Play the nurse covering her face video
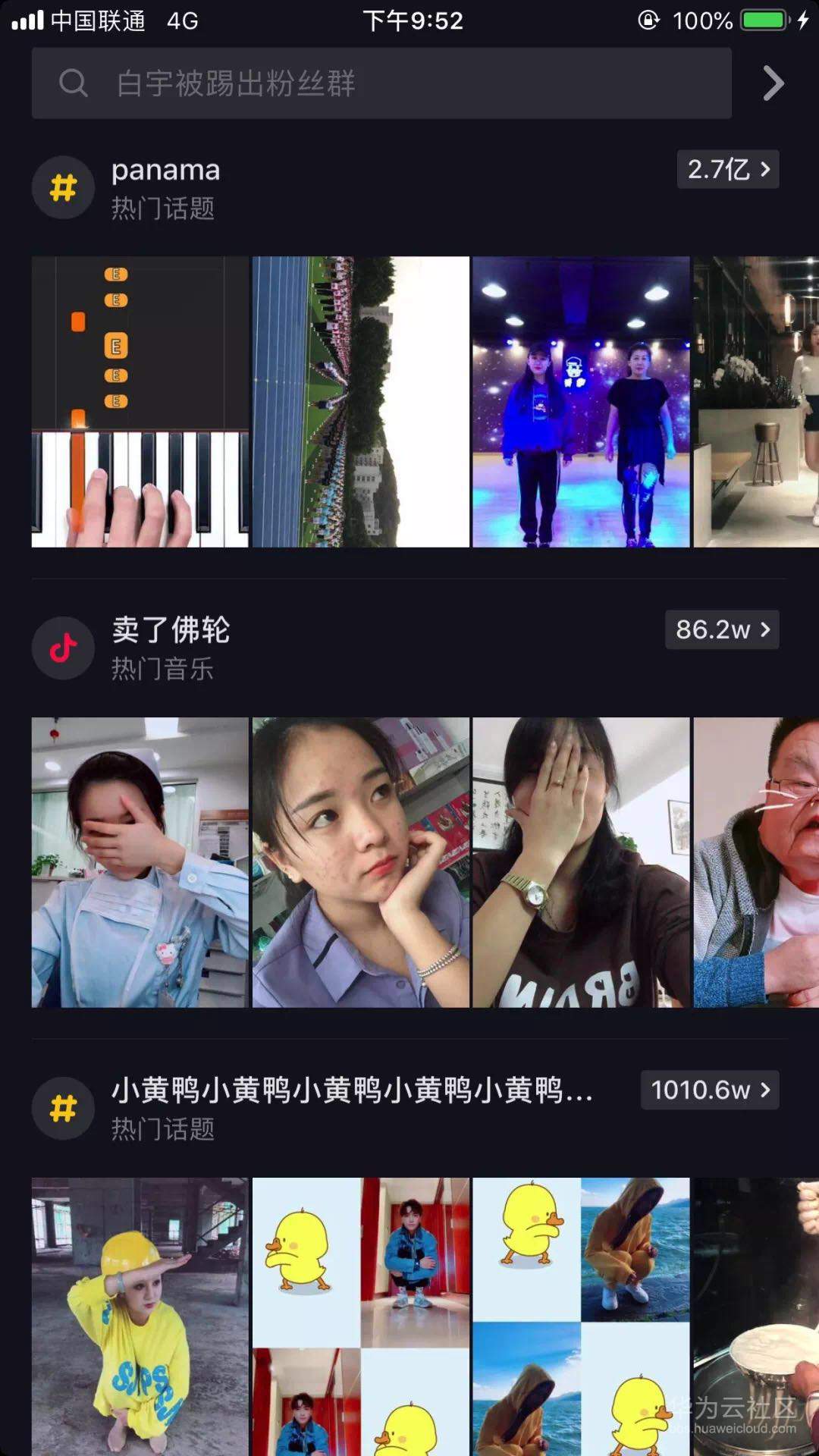The width and height of the screenshot is (819, 1456). pos(140,862)
